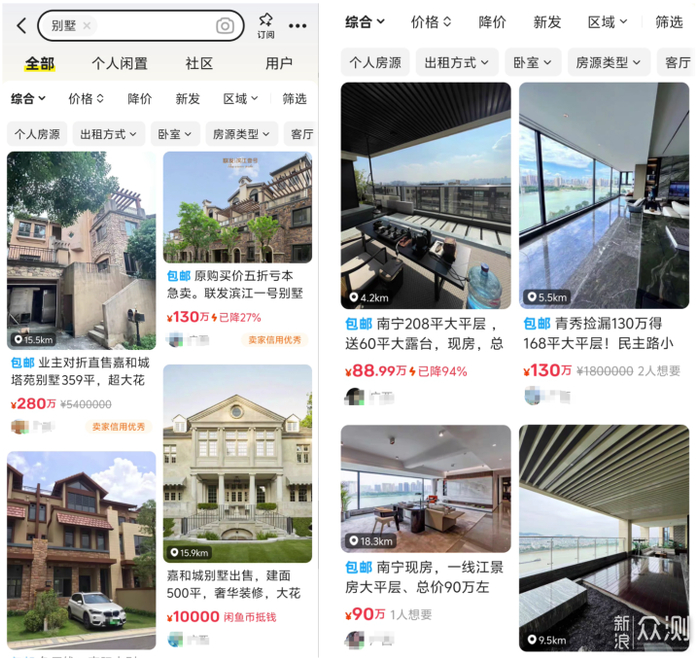Clear the 别墅 search keyword
The image size is (700, 659).
(87, 26)
